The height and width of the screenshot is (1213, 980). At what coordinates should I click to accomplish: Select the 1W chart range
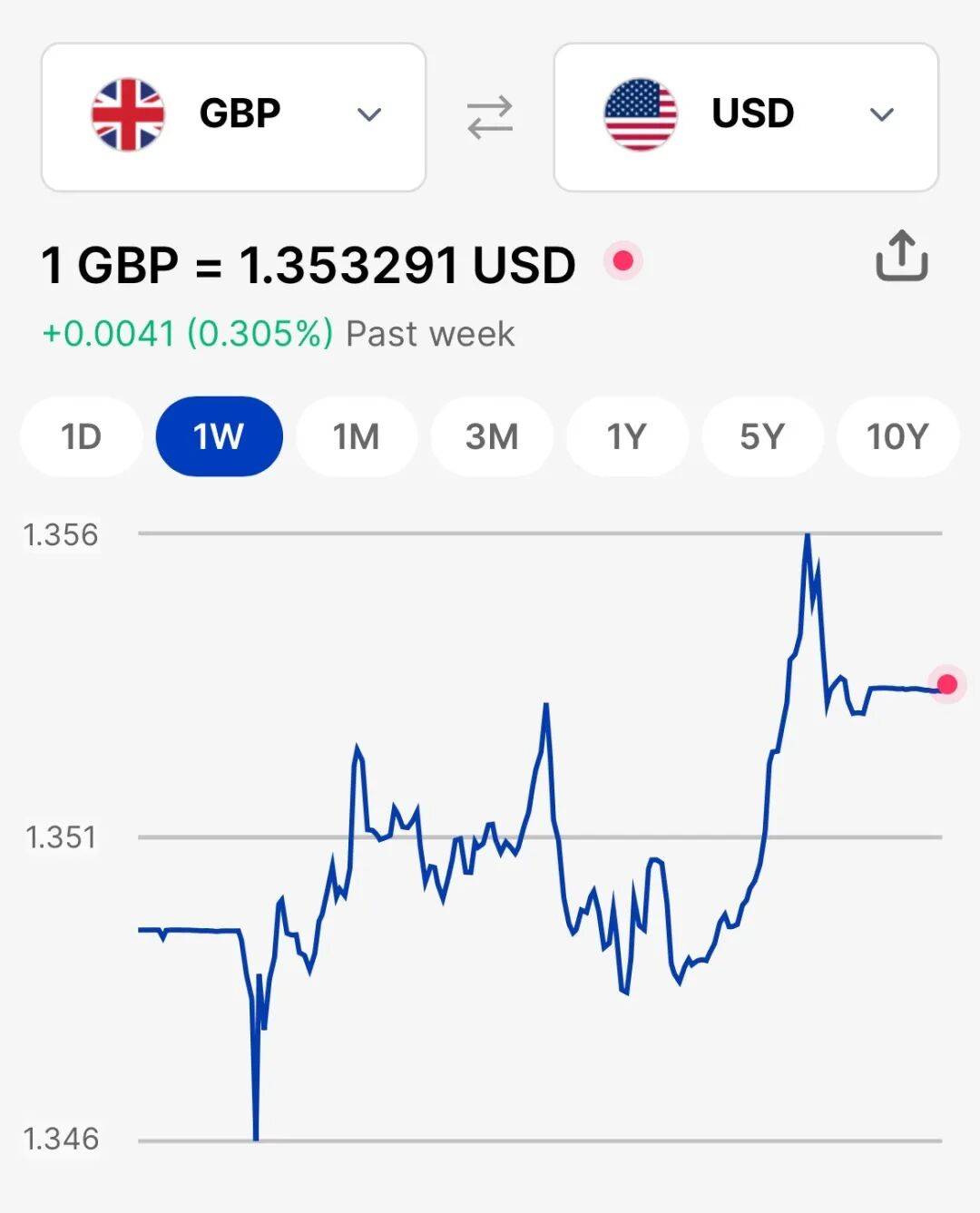click(219, 436)
